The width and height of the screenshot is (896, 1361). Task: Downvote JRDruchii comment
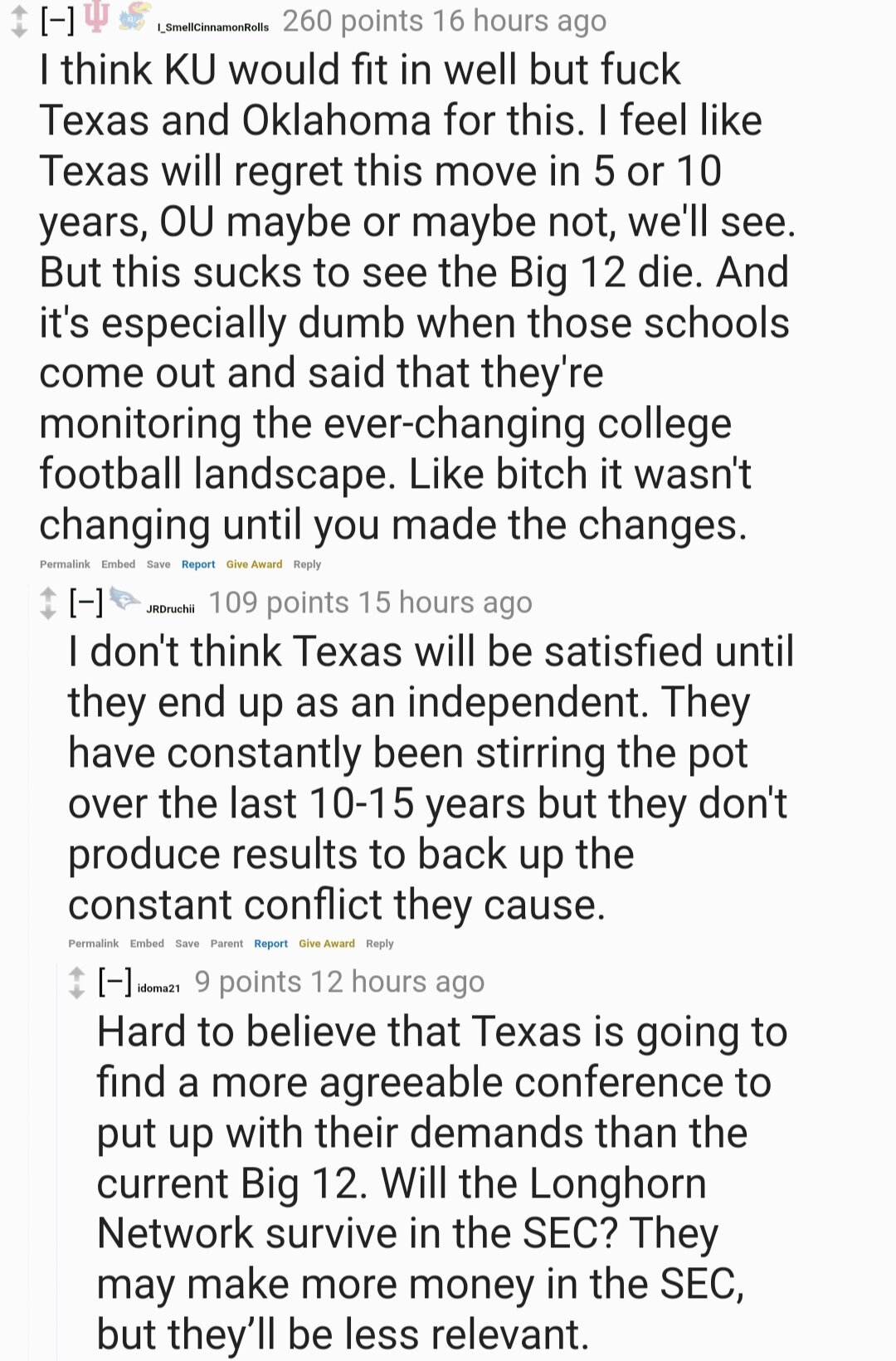[48, 612]
